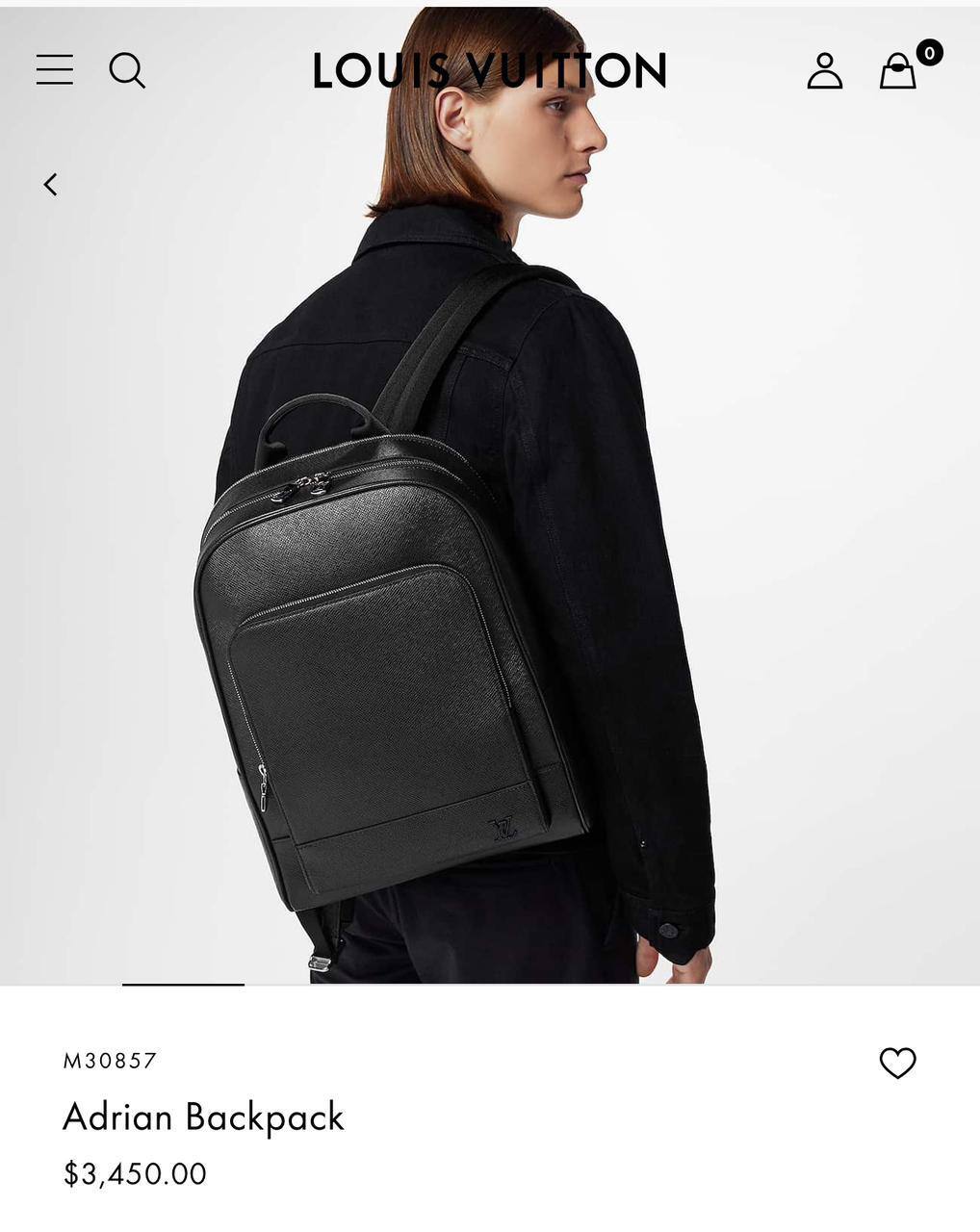Open the account profile icon
Viewport: 980px width, 1232px height.
click(x=824, y=70)
